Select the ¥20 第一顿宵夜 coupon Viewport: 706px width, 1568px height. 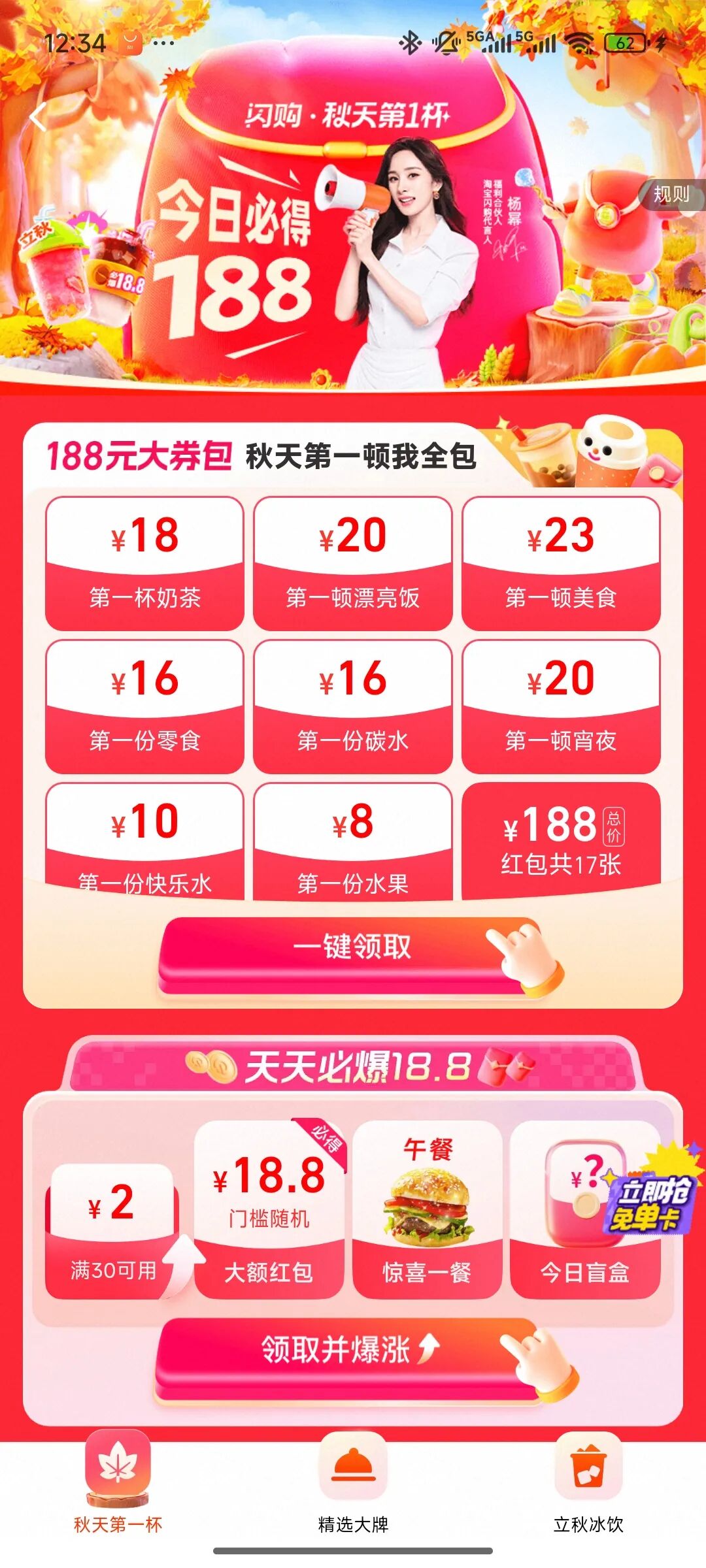561,706
